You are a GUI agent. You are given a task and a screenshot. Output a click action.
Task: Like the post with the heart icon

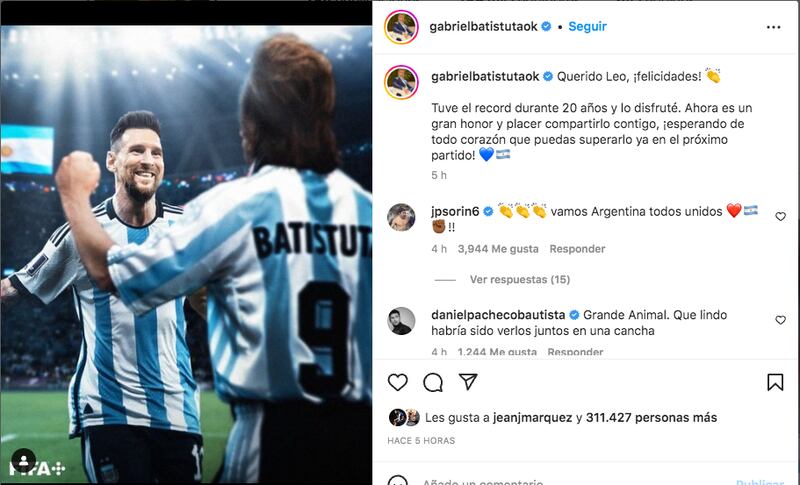pos(398,382)
